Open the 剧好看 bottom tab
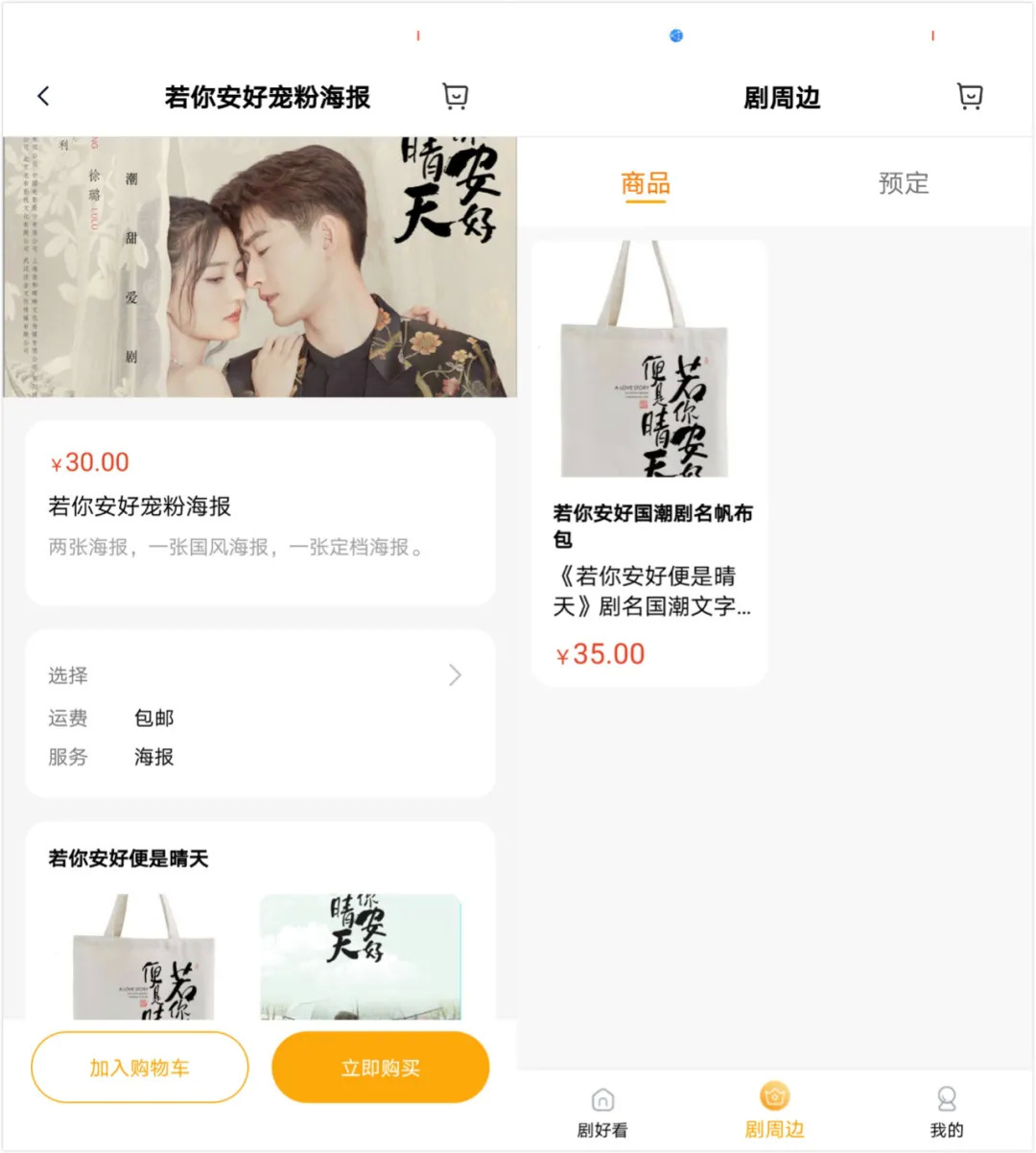This screenshot has width=1036, height=1153. click(x=602, y=1112)
